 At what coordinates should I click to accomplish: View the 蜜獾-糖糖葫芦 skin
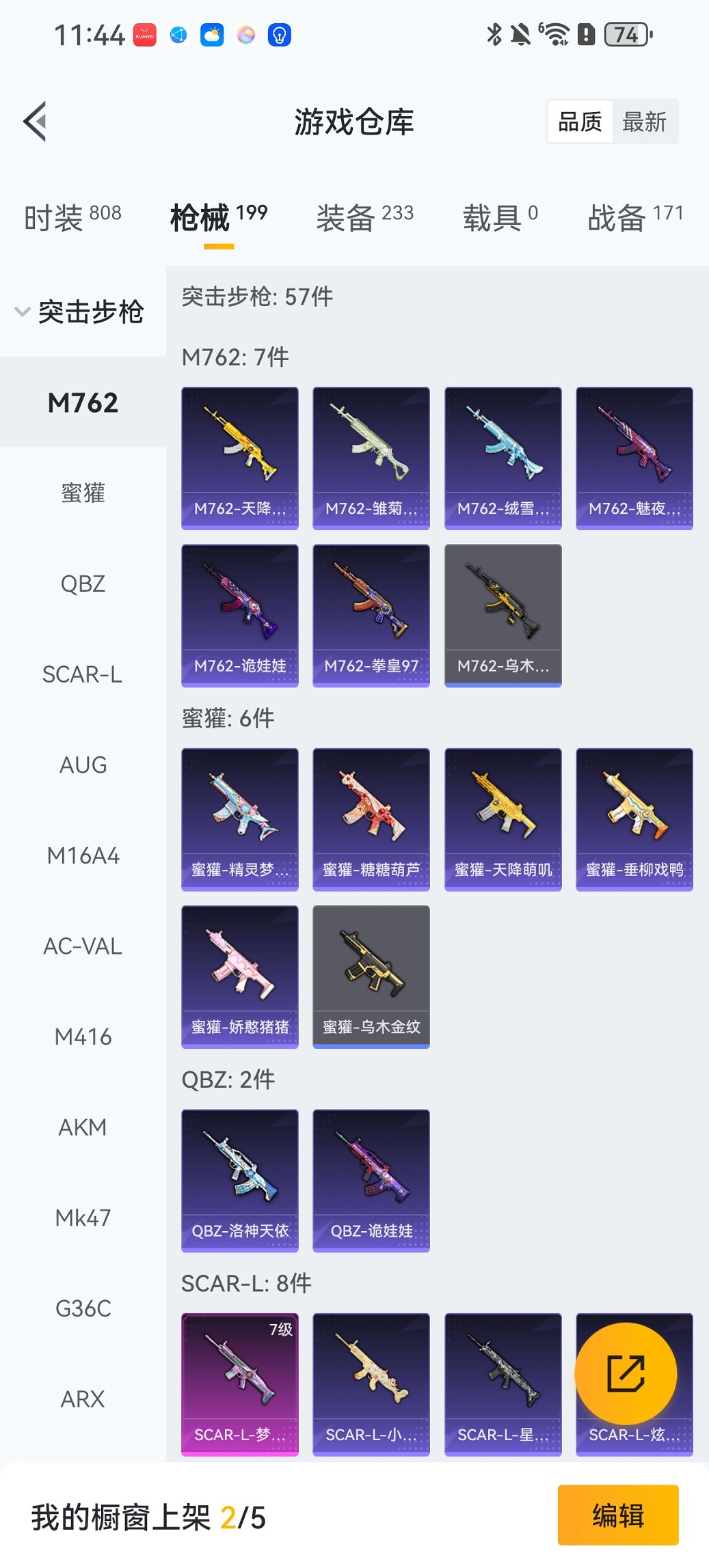(371, 819)
